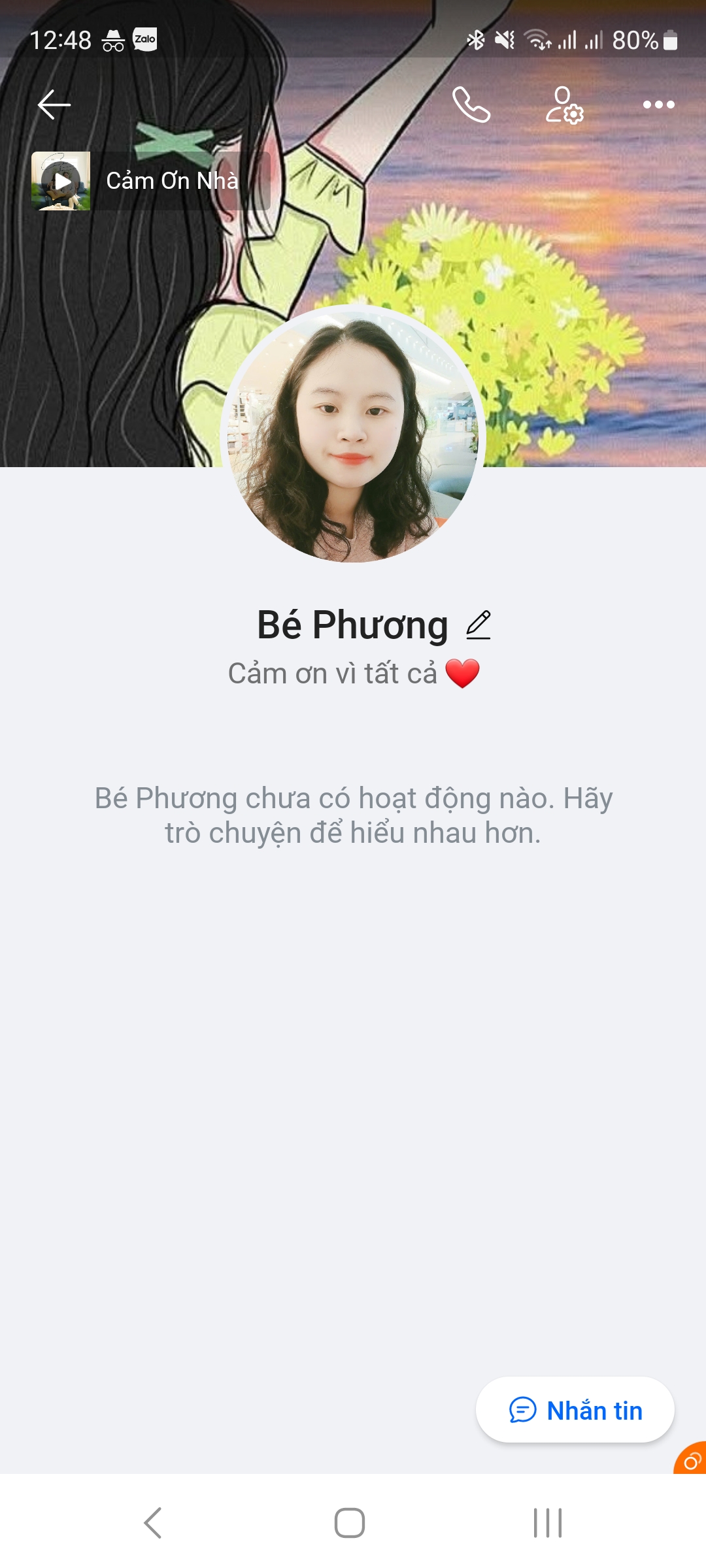706x1568 pixels.
Task: Play the song Cảm Ơn Nhà
Action: [x=61, y=181]
